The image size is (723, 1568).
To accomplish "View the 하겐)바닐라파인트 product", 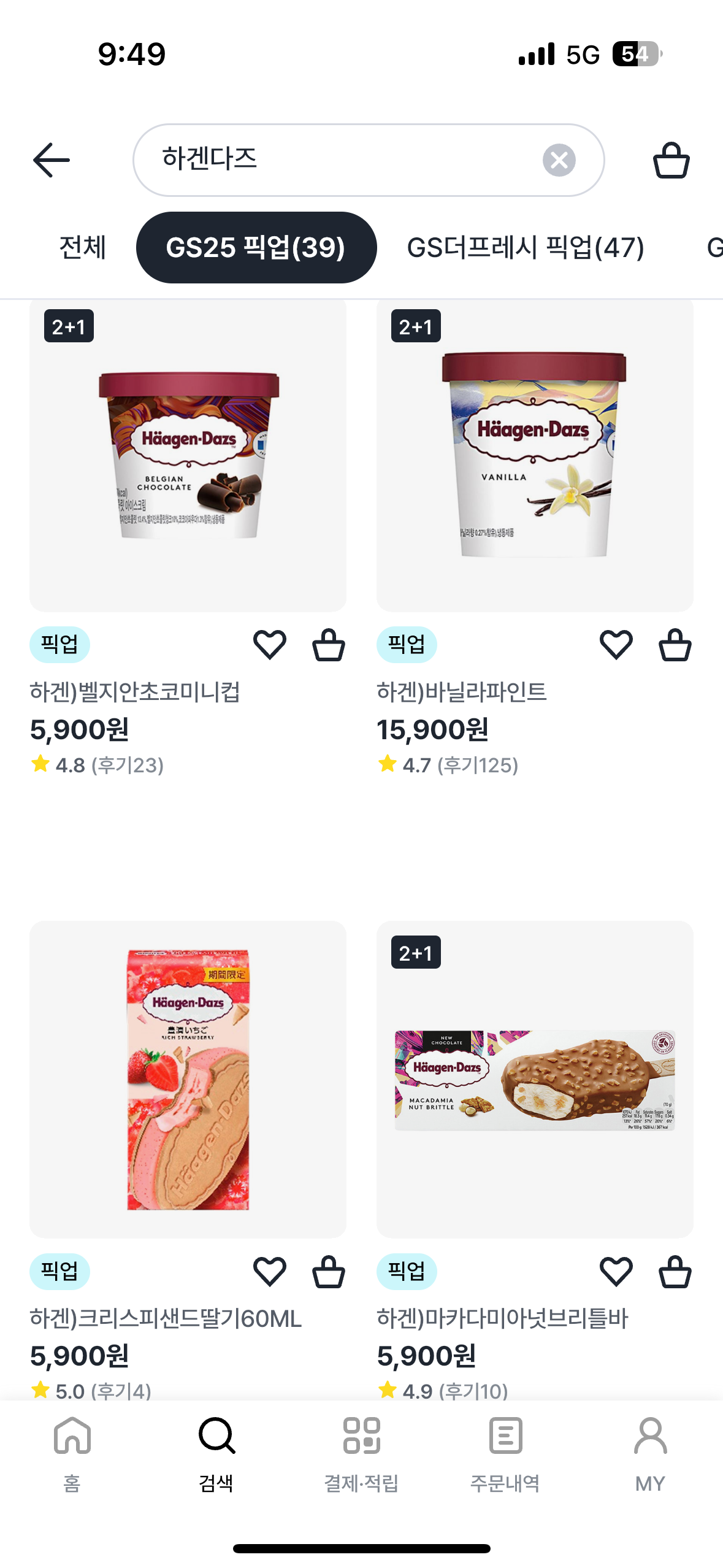I will tap(535, 455).
